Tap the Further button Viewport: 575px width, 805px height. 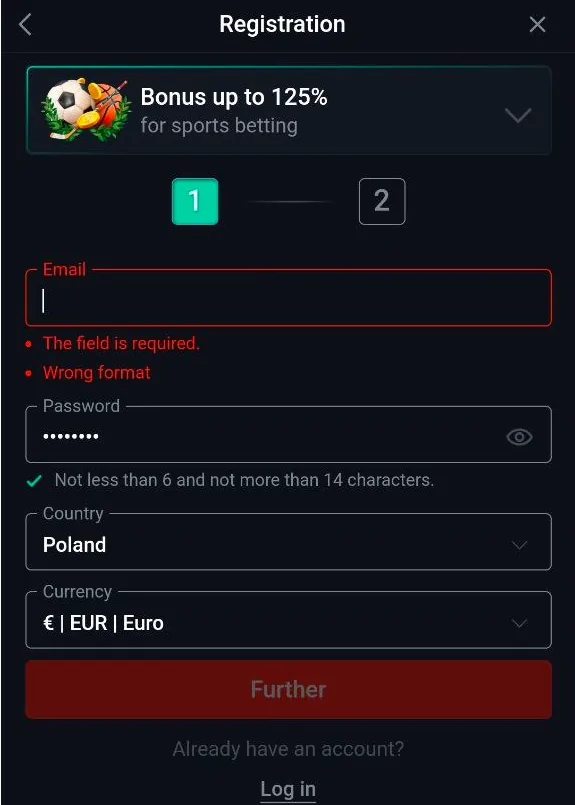point(289,689)
